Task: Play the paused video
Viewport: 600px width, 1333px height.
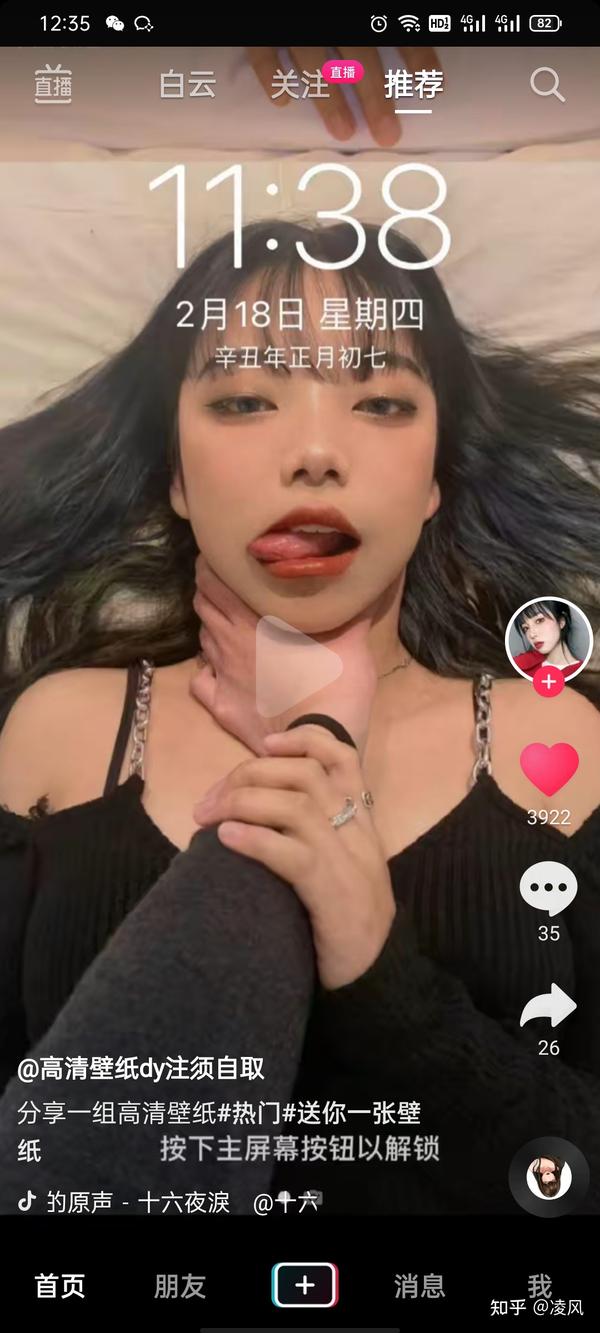Action: [298, 666]
